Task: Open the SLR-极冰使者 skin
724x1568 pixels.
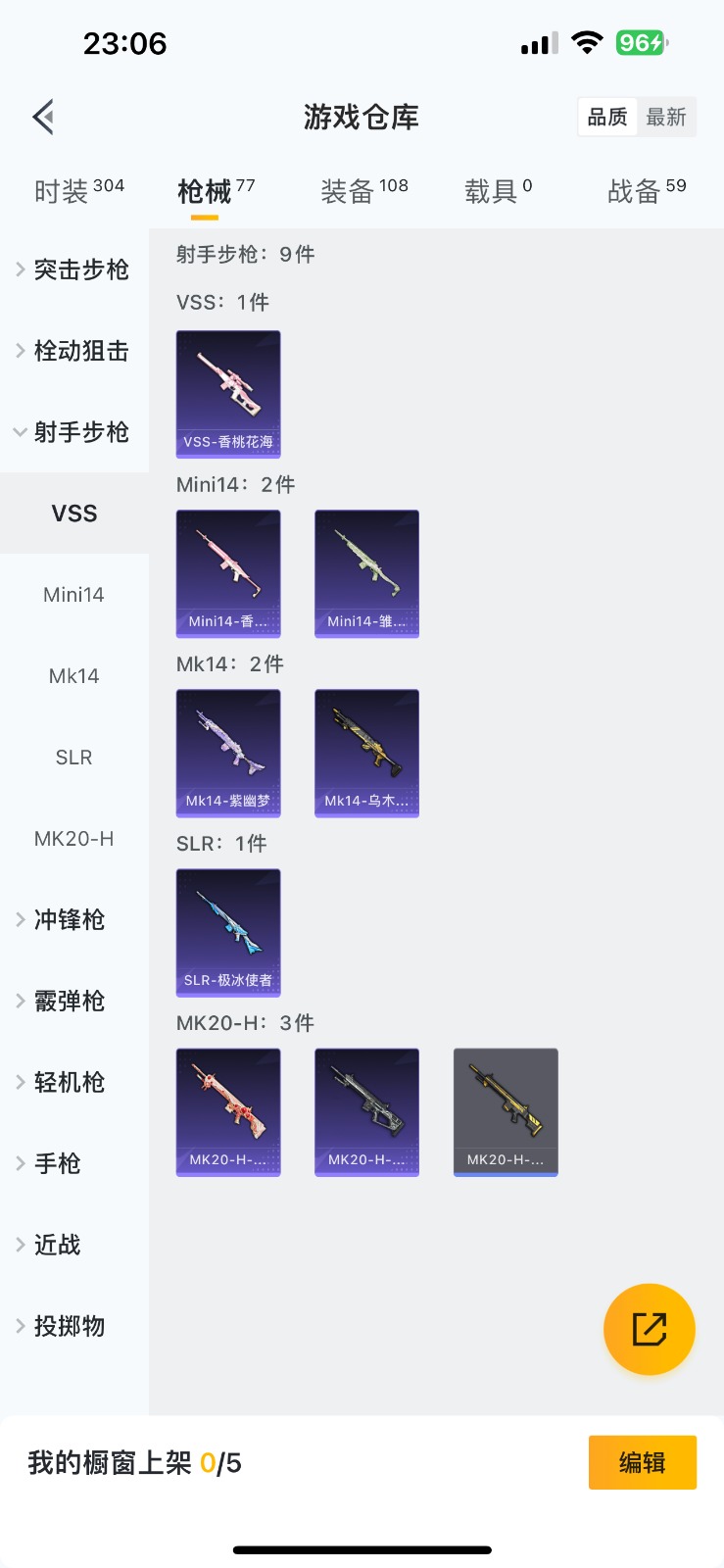Action: (228, 932)
